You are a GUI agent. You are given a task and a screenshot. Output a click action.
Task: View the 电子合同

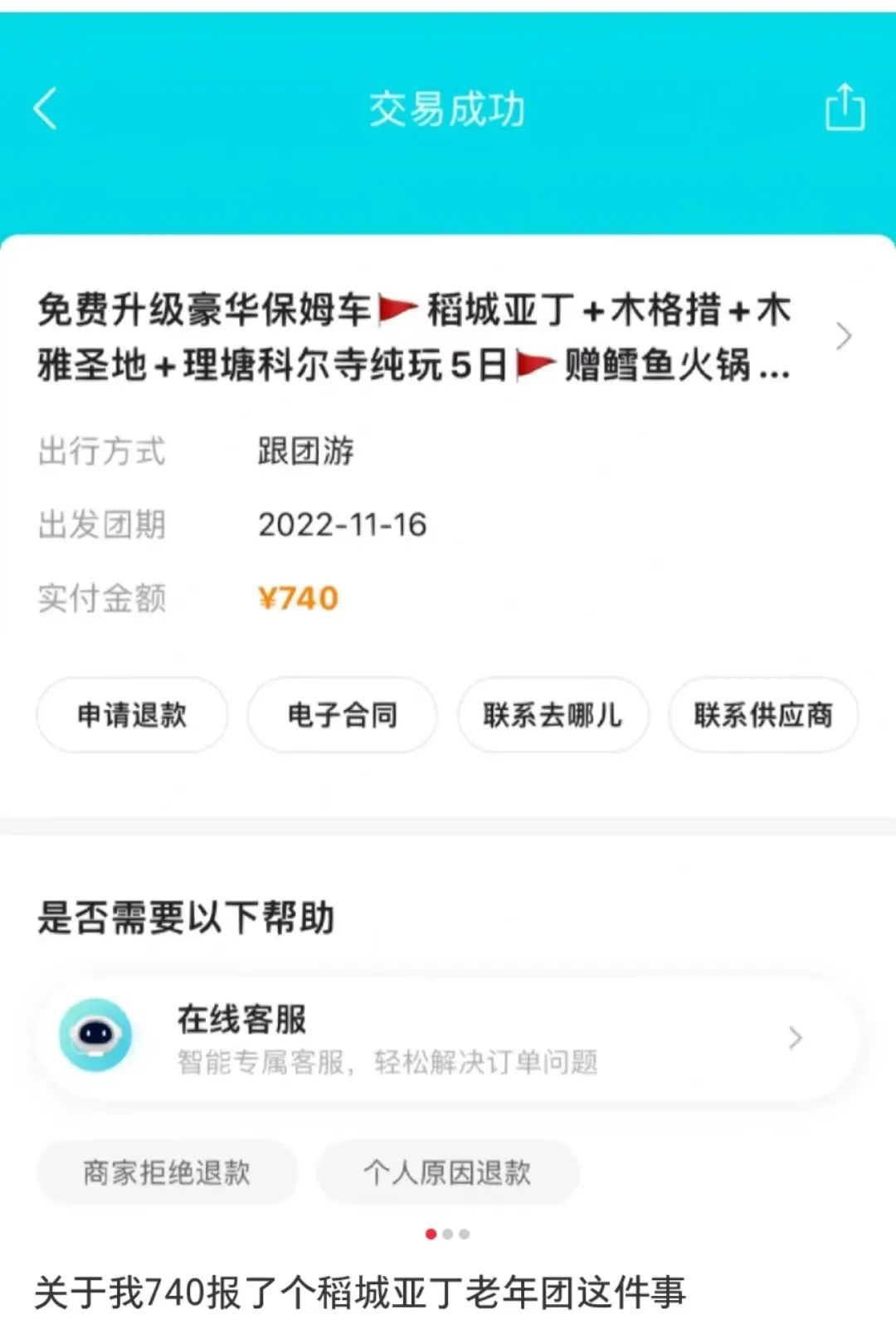click(342, 715)
